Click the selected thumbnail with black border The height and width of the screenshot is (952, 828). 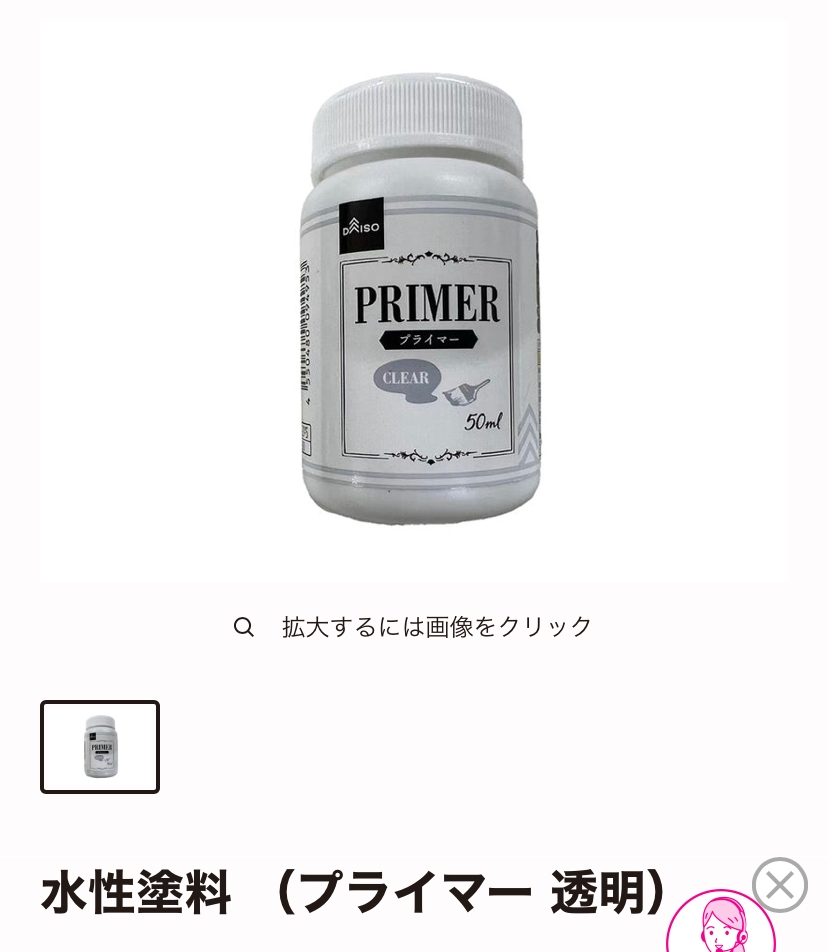coord(99,746)
